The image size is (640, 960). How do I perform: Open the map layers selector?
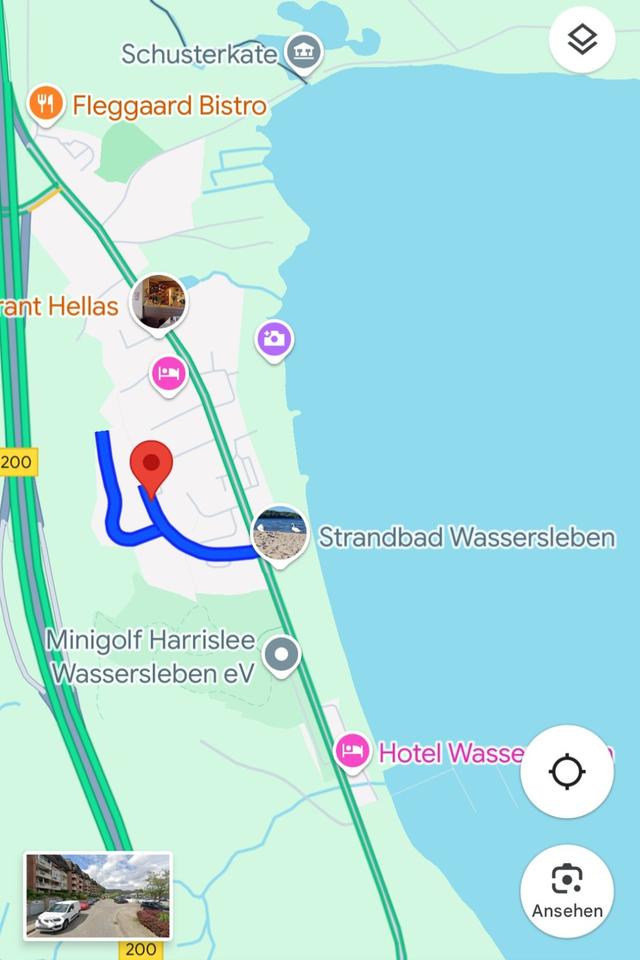tap(582, 40)
